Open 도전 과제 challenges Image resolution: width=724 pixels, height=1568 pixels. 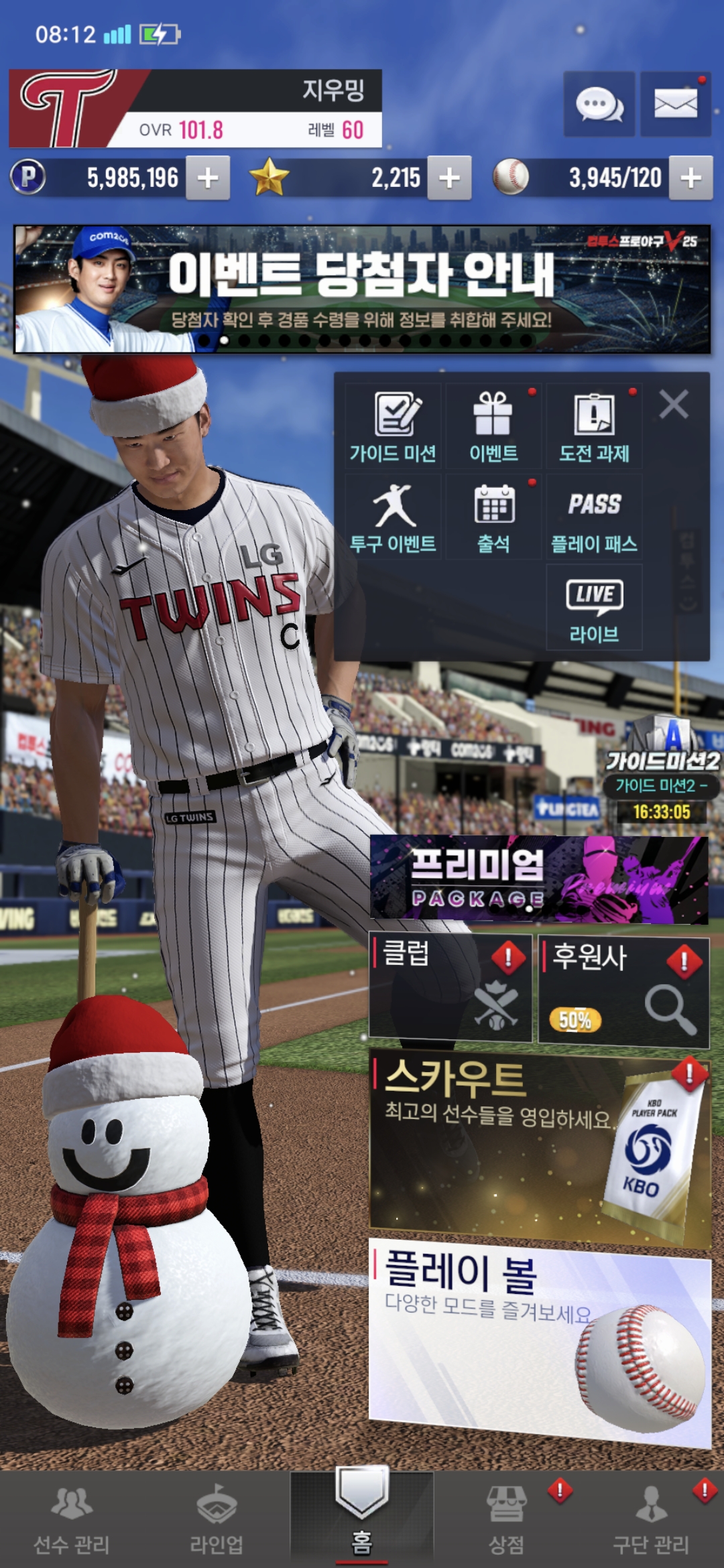[594, 427]
